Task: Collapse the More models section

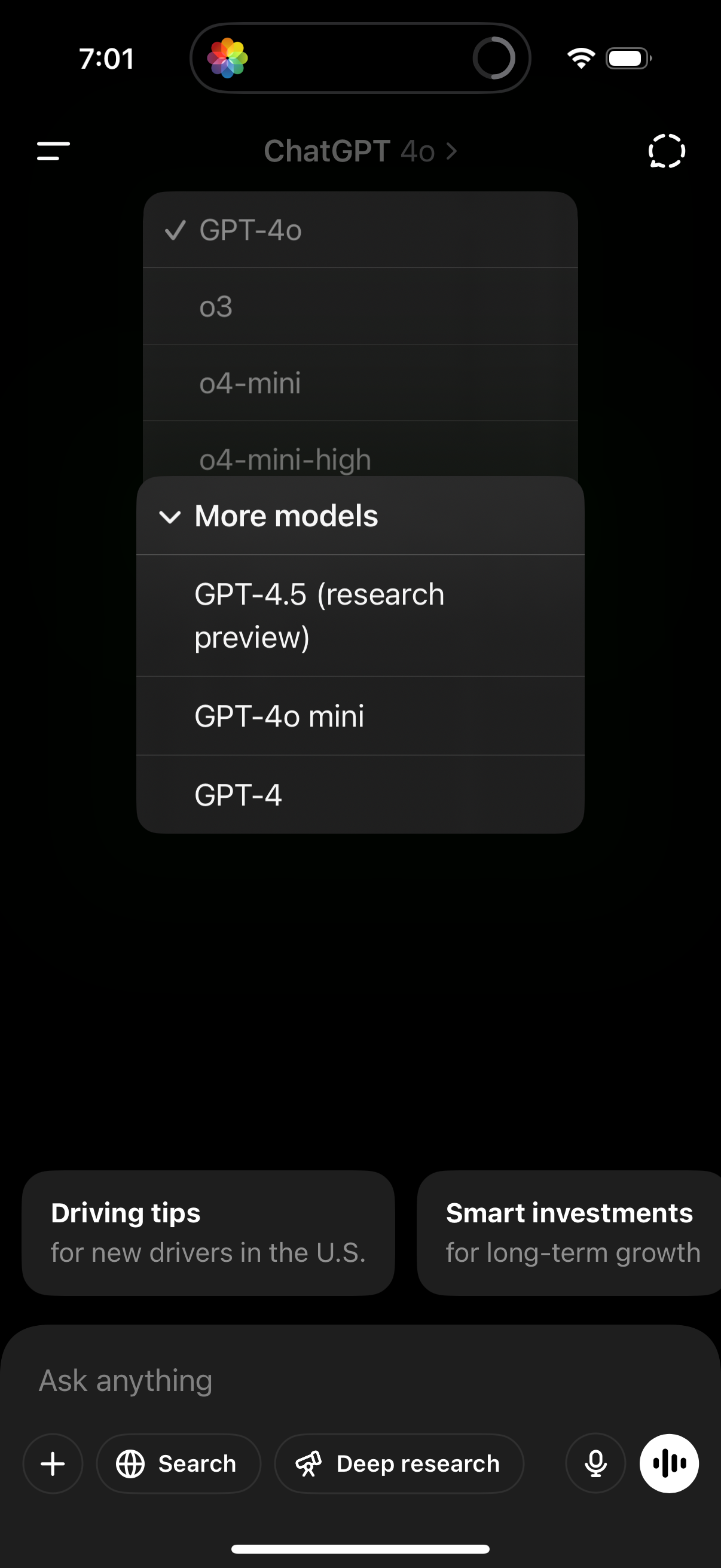Action: 360,515
